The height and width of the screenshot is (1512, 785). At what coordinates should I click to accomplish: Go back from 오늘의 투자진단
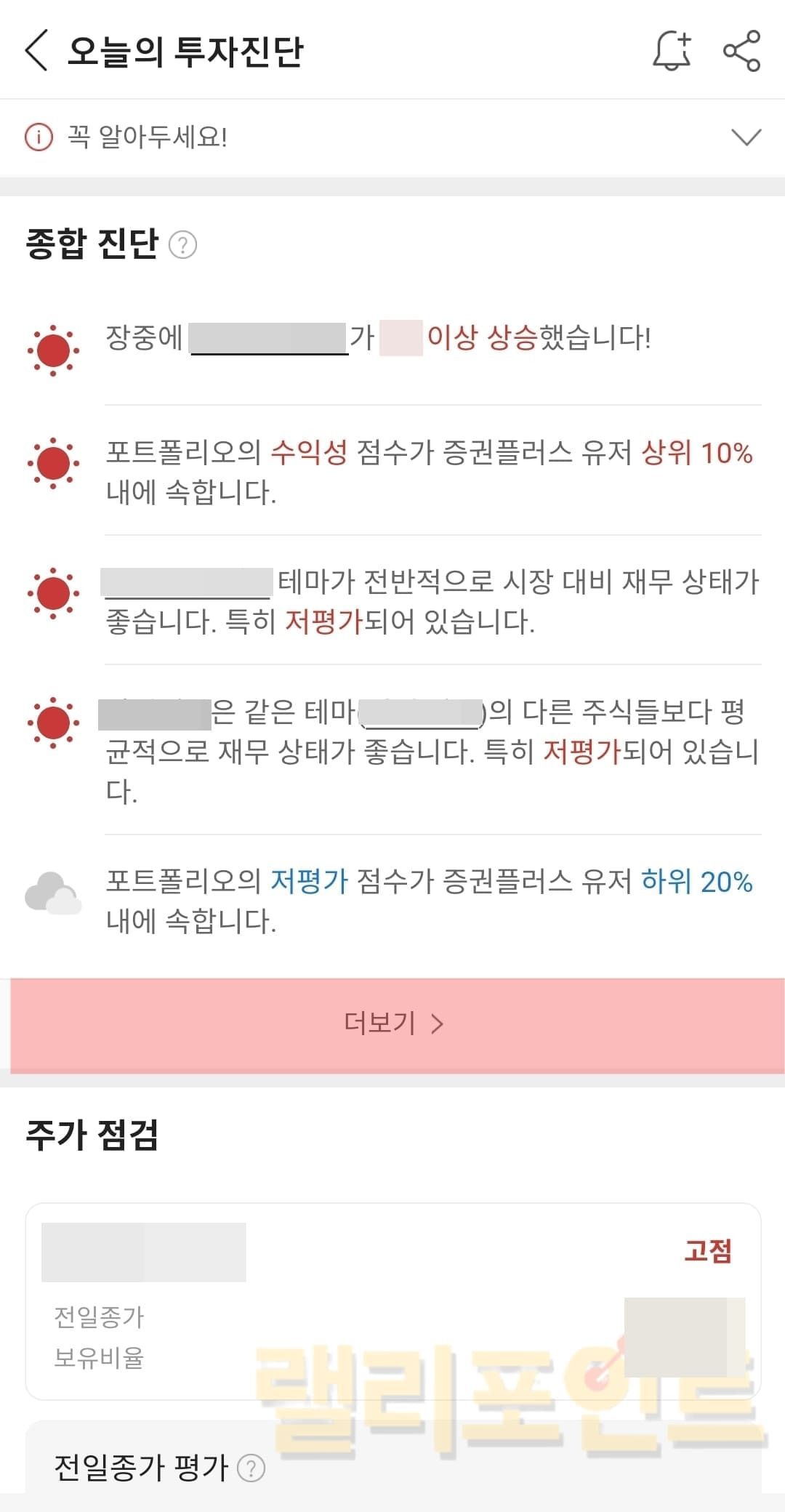coord(36,51)
